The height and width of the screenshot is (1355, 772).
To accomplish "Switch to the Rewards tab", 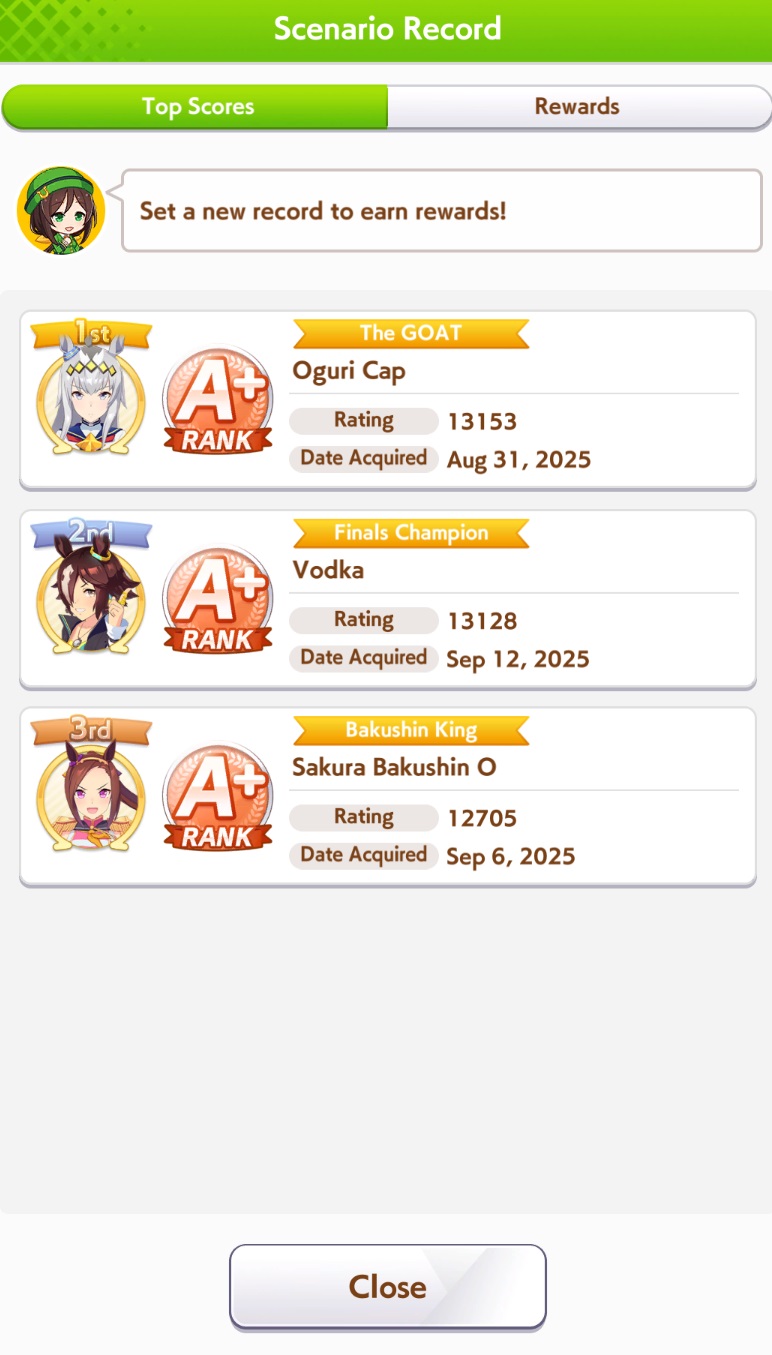I will [578, 107].
